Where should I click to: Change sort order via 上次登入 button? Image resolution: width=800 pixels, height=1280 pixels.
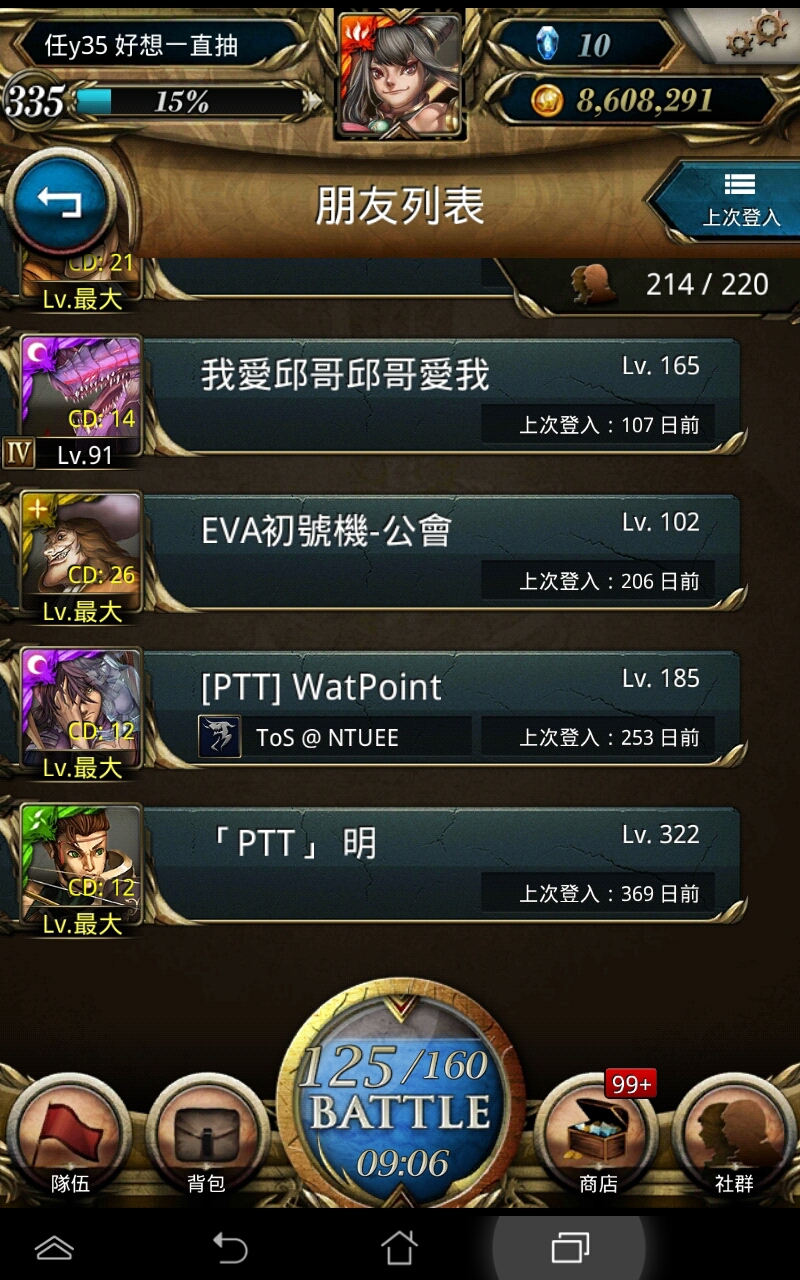point(728,200)
